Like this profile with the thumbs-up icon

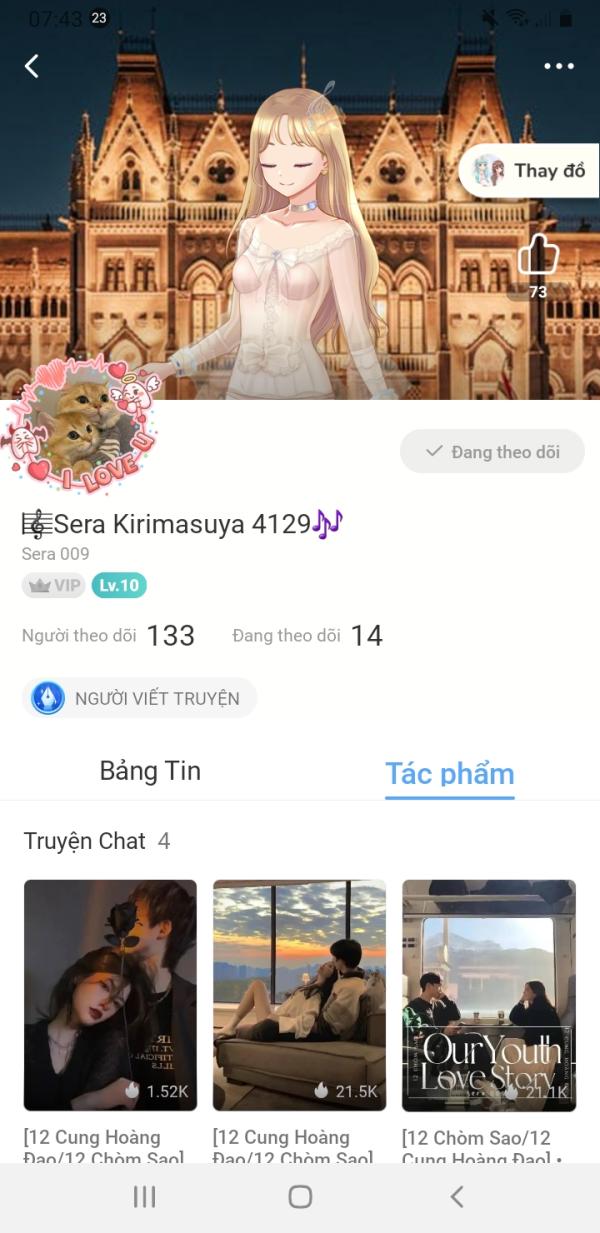(x=538, y=255)
